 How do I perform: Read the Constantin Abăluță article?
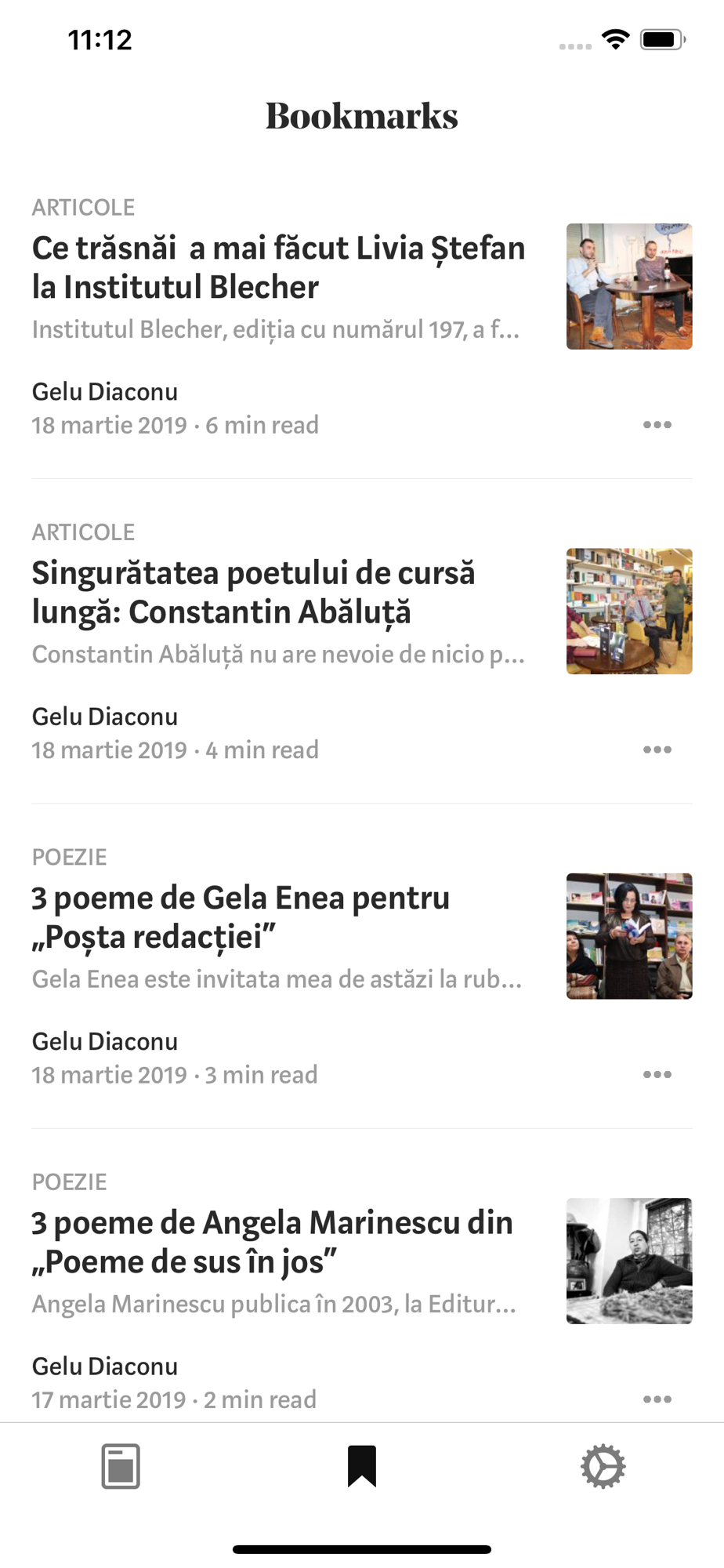coord(254,593)
